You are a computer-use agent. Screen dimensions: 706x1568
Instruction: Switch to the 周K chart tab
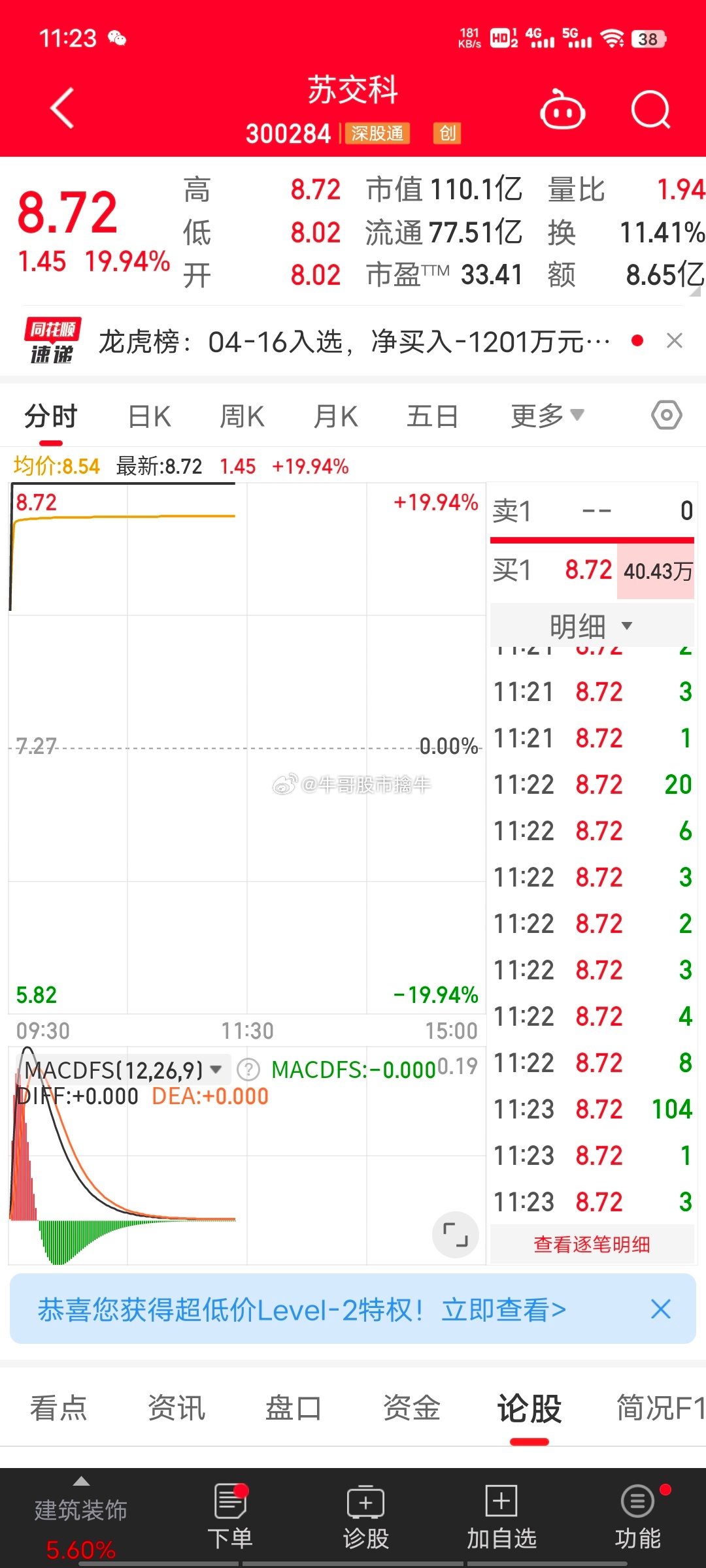coord(243,416)
